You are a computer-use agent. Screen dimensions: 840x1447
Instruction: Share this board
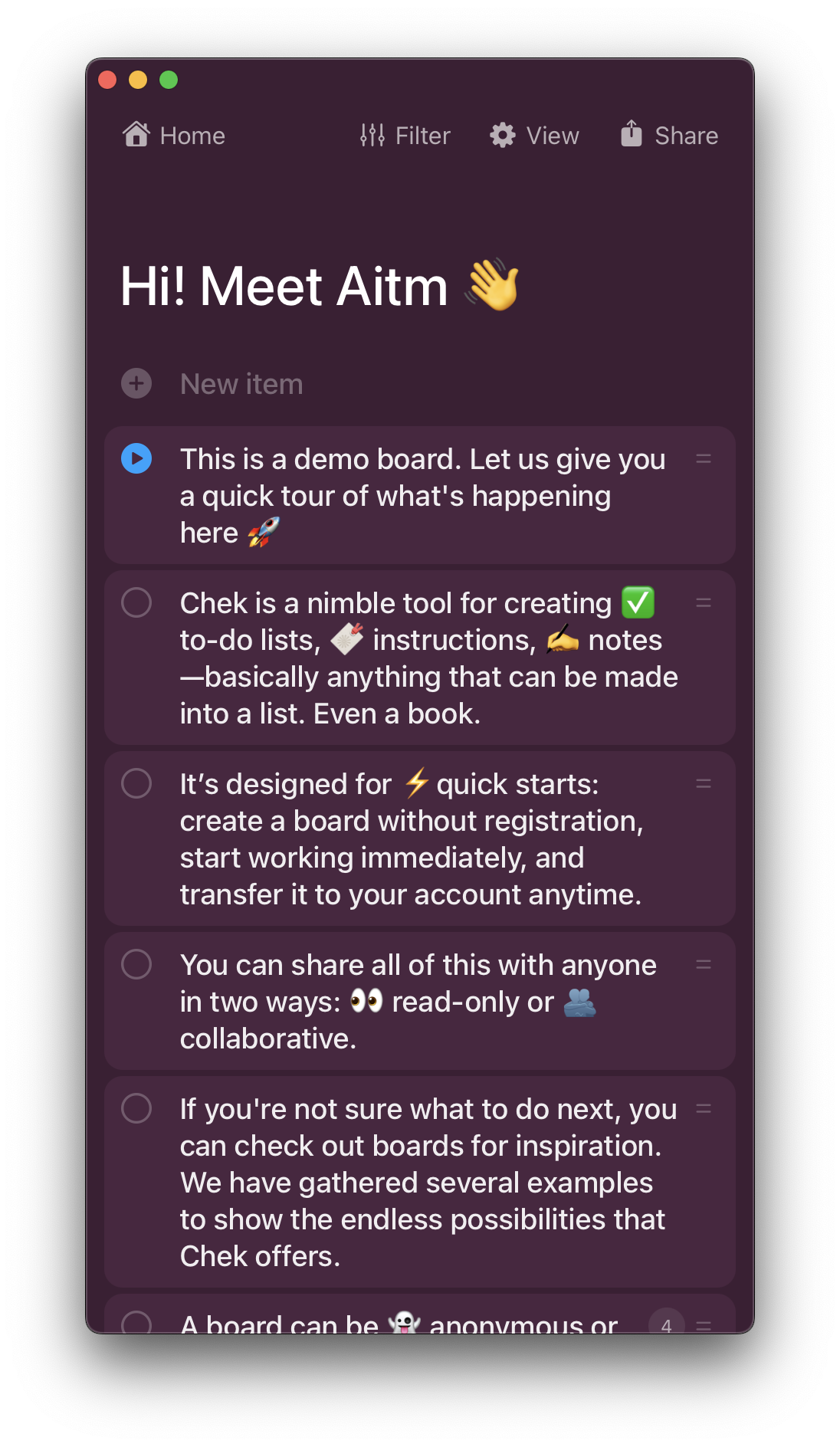(x=669, y=136)
